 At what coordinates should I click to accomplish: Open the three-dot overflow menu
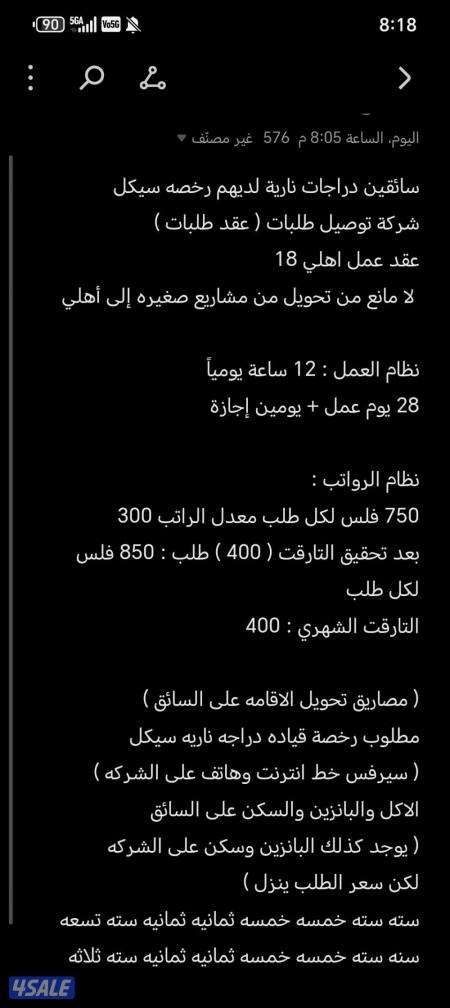click(x=30, y=78)
